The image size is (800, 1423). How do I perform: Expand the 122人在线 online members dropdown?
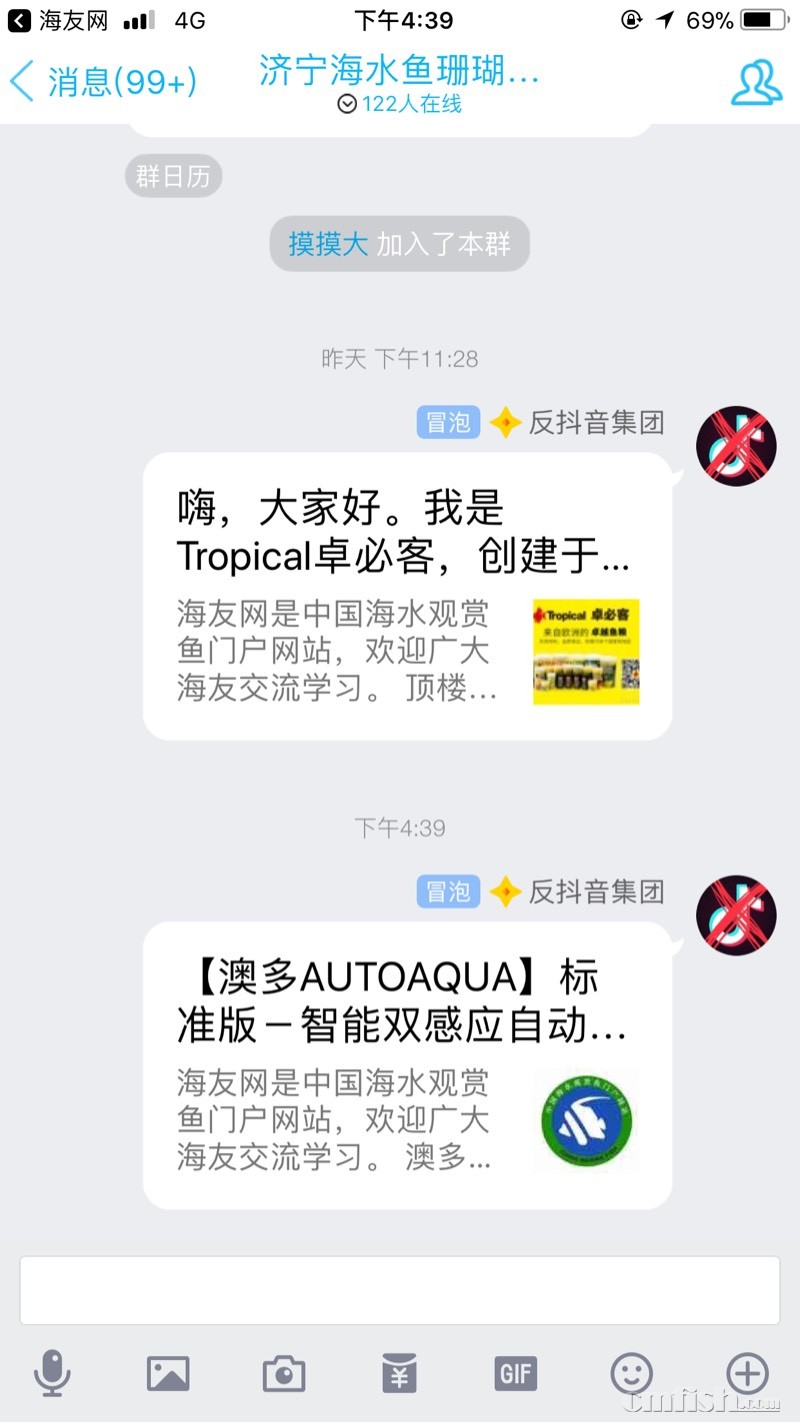[x=400, y=104]
